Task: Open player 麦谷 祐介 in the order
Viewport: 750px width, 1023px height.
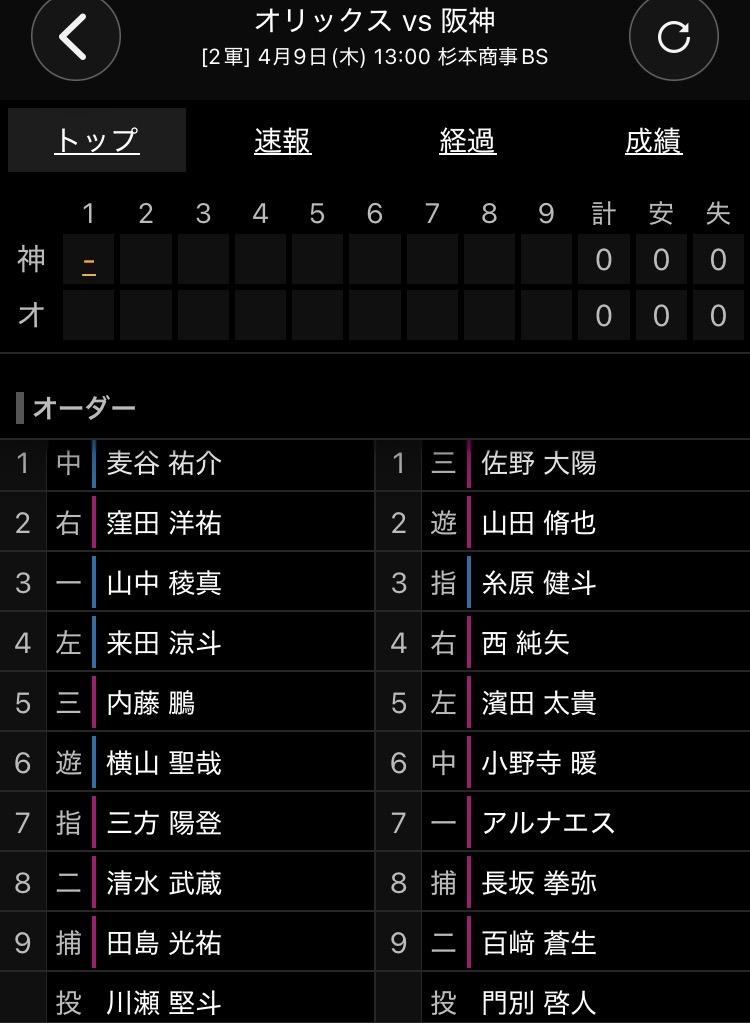Action: coord(165,463)
